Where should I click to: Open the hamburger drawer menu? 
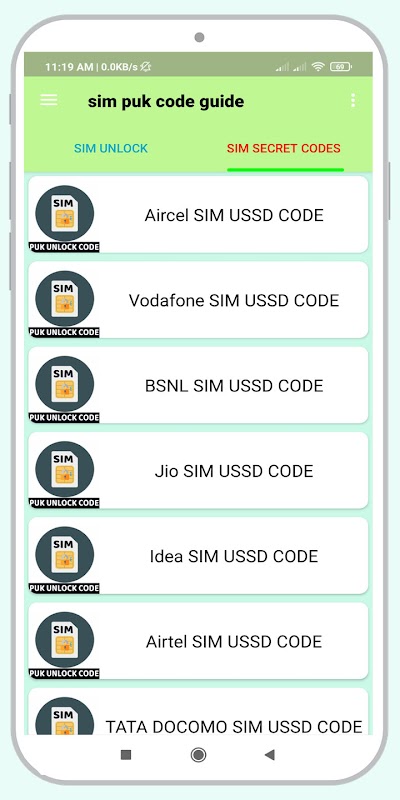click(48, 101)
